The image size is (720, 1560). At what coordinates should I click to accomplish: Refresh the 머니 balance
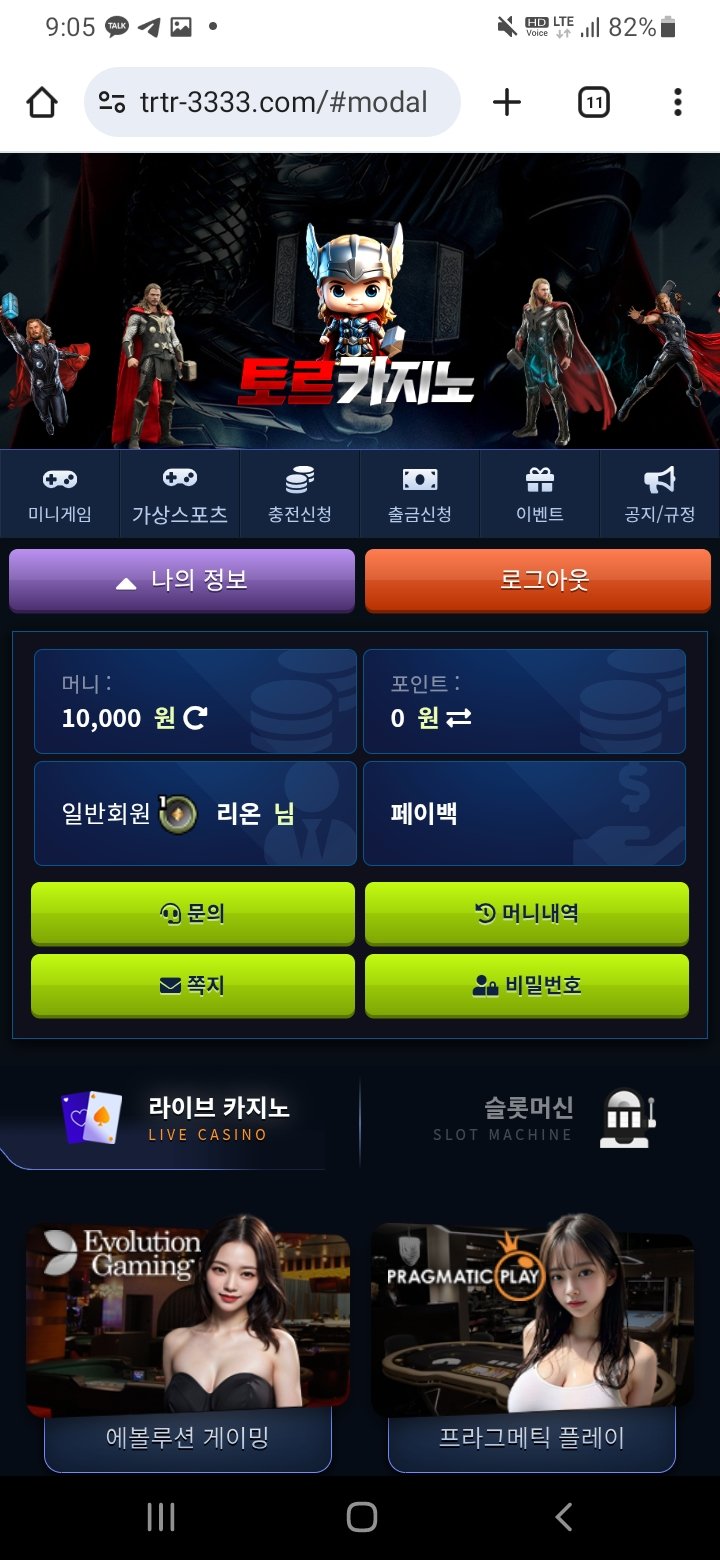tap(195, 718)
